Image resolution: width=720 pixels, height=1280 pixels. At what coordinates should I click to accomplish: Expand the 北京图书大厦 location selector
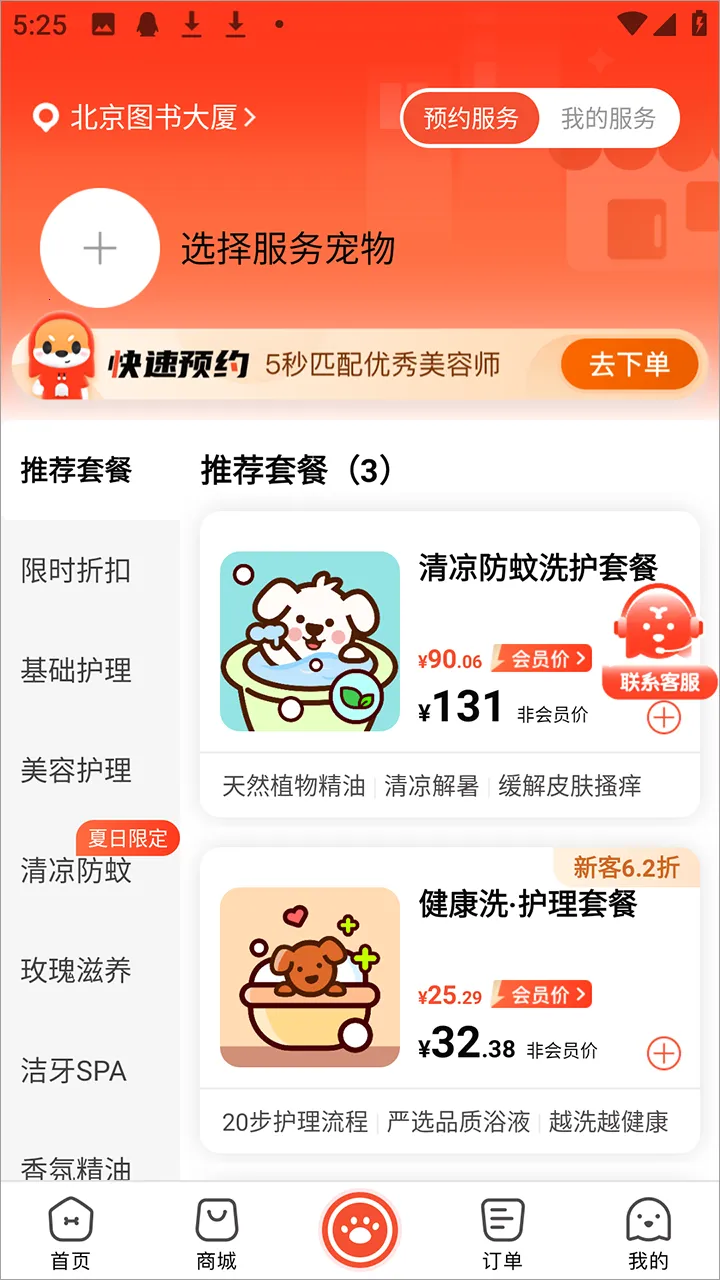[152, 117]
